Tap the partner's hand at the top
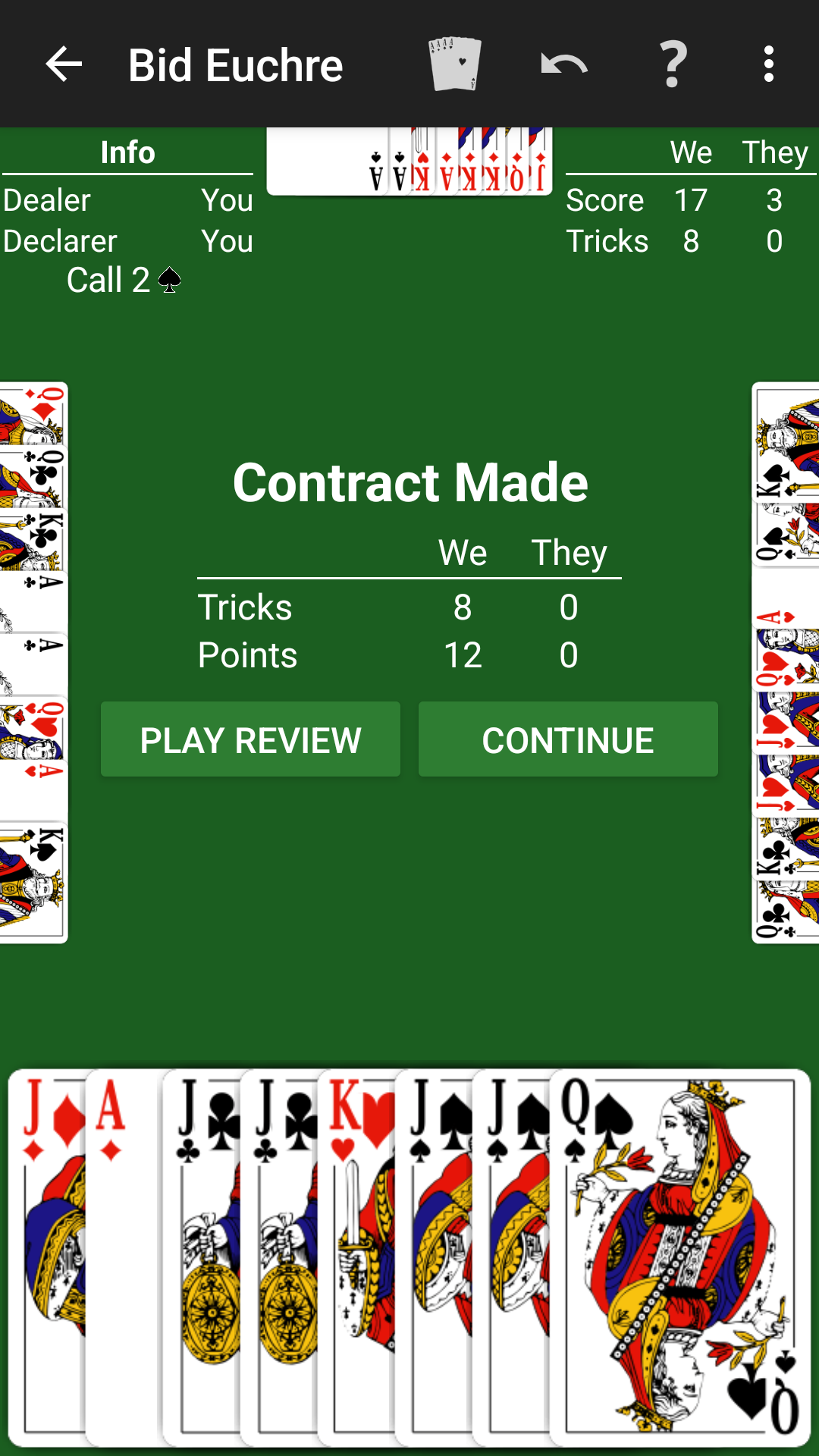 coord(409,159)
